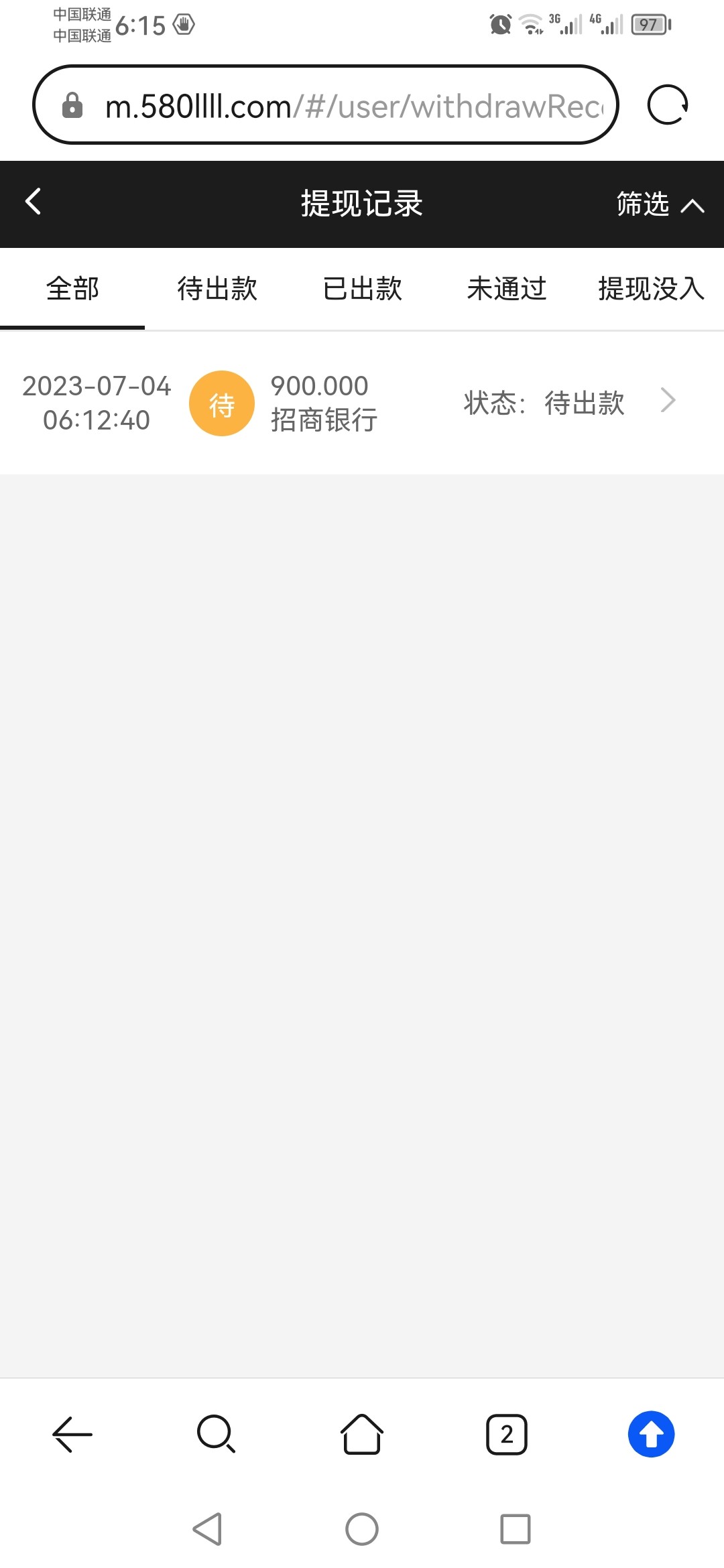Tap the home icon in bottom browser bar

[x=361, y=1434]
